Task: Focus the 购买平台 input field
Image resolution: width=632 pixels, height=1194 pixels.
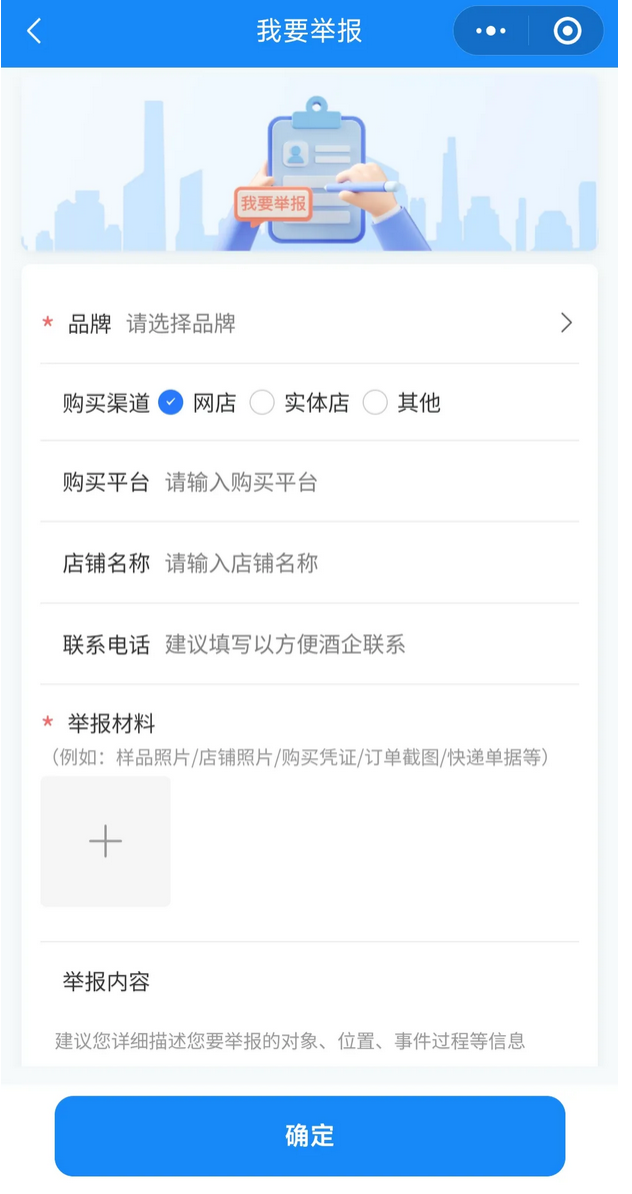Action: click(x=360, y=483)
